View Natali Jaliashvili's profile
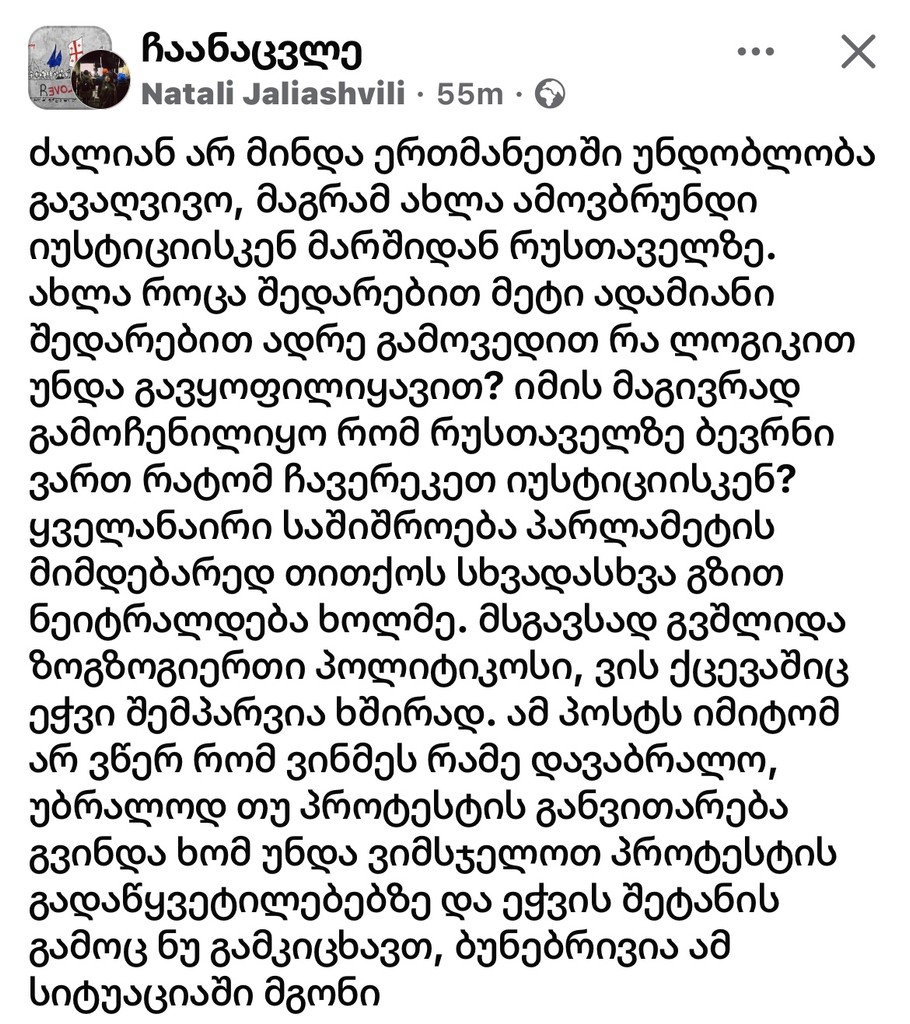Image resolution: width=910 pixels, height=1024 pixels. [273, 95]
